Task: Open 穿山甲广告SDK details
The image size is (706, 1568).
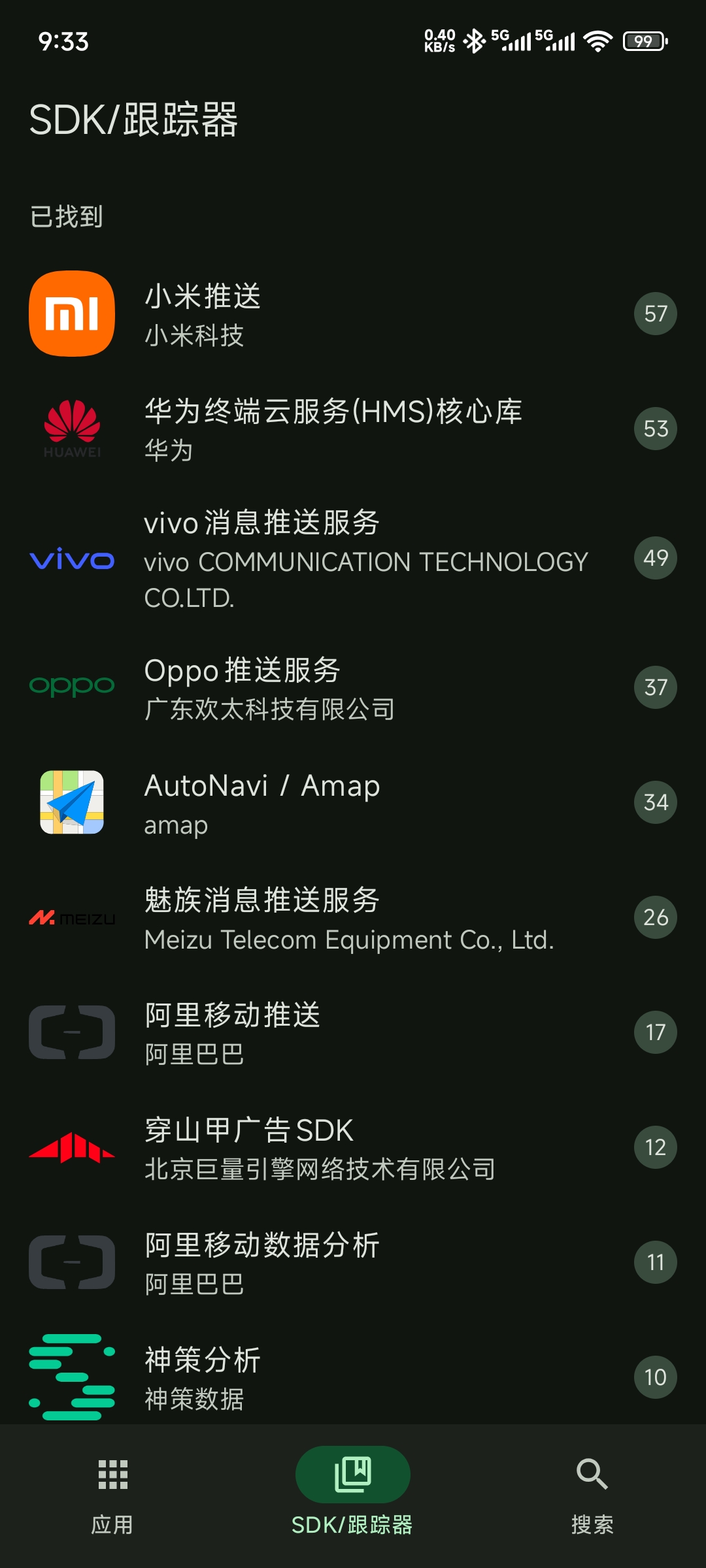Action: point(353,1147)
